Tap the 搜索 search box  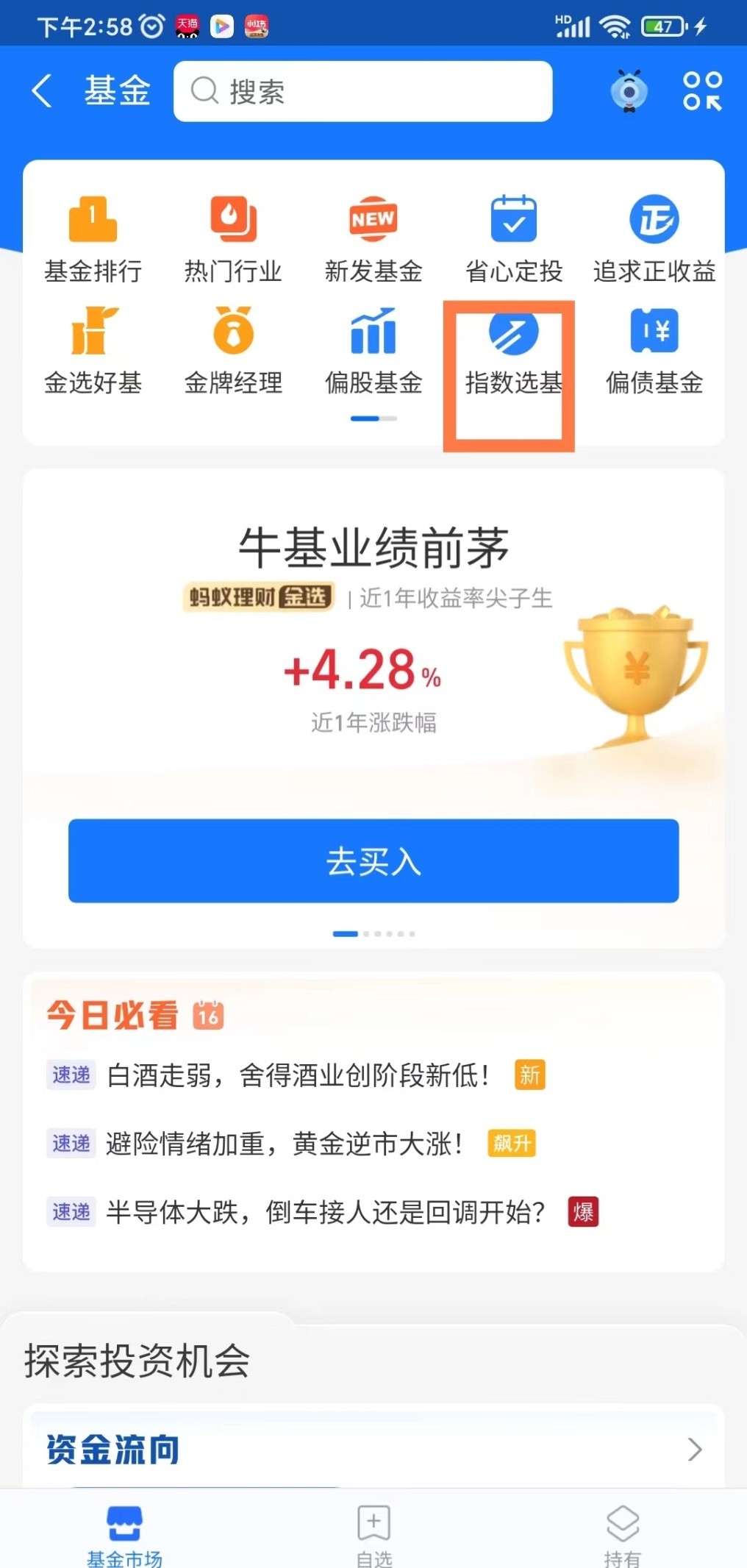[362, 91]
